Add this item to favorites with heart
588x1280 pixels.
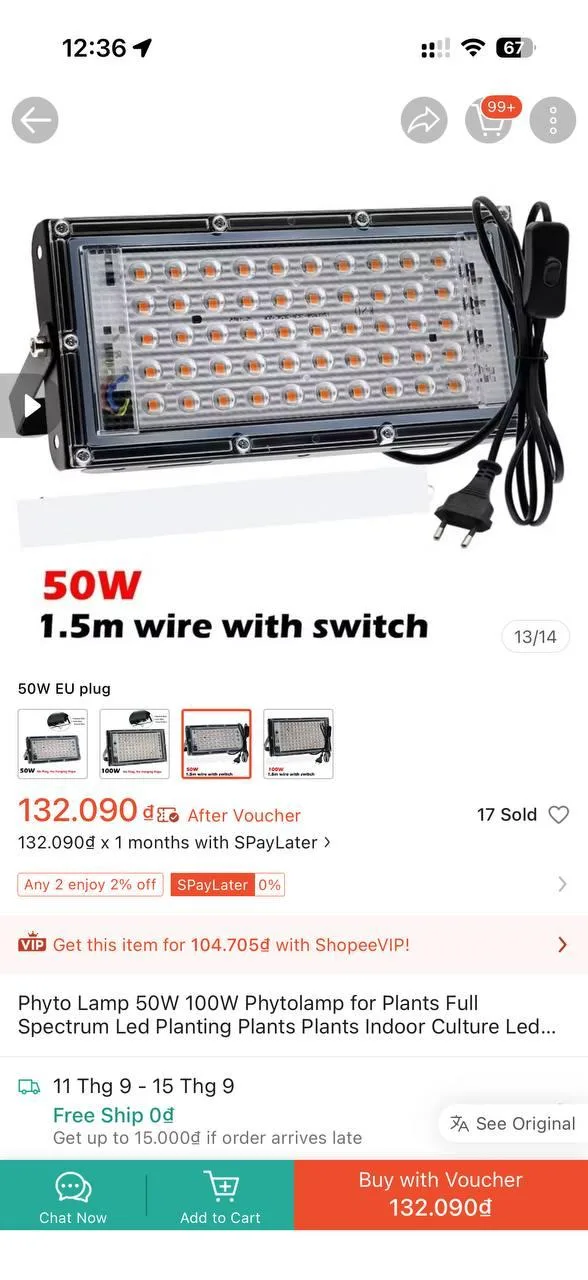pos(559,815)
